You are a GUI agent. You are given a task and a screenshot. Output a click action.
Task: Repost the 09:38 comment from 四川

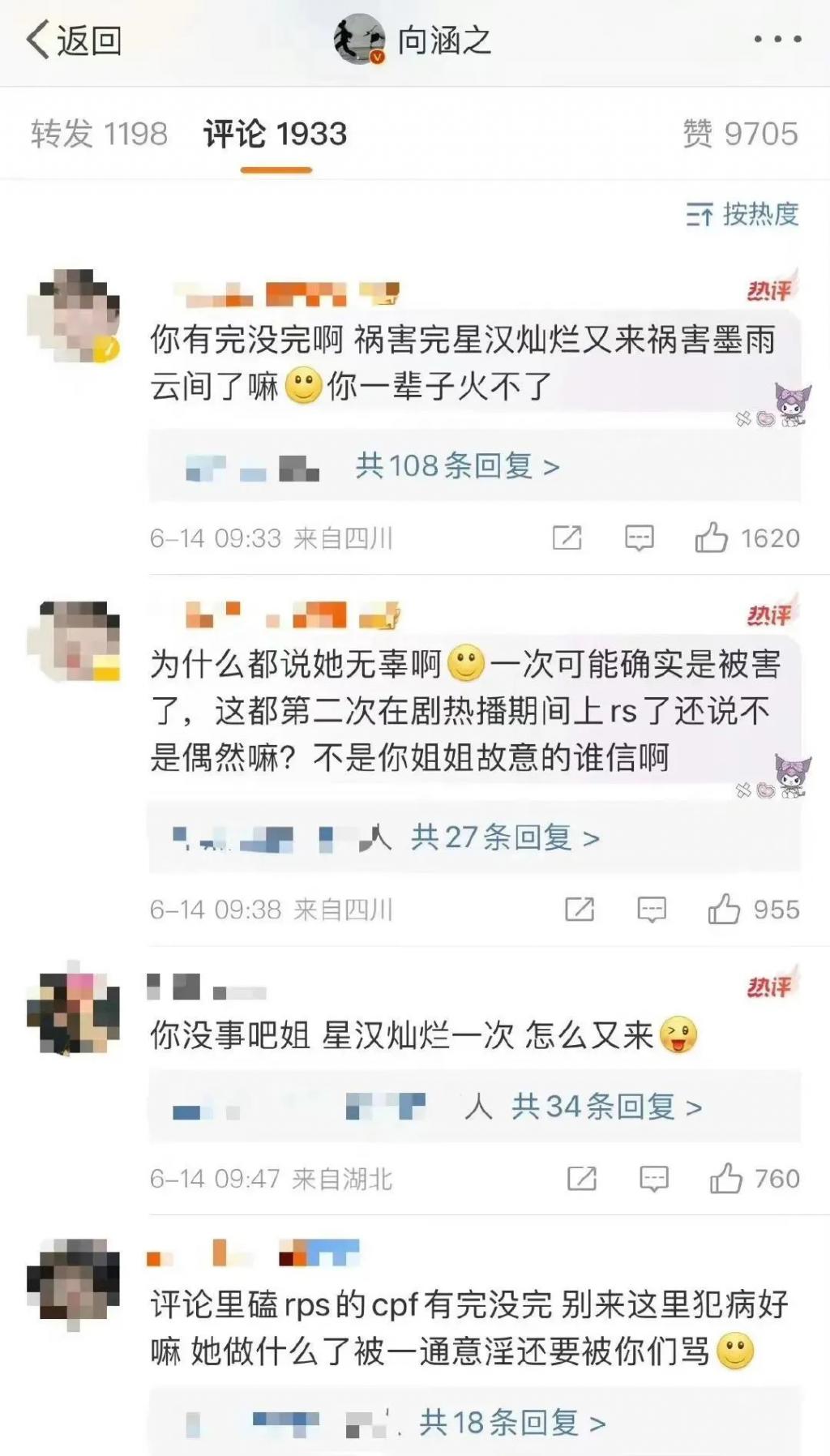pos(579,910)
